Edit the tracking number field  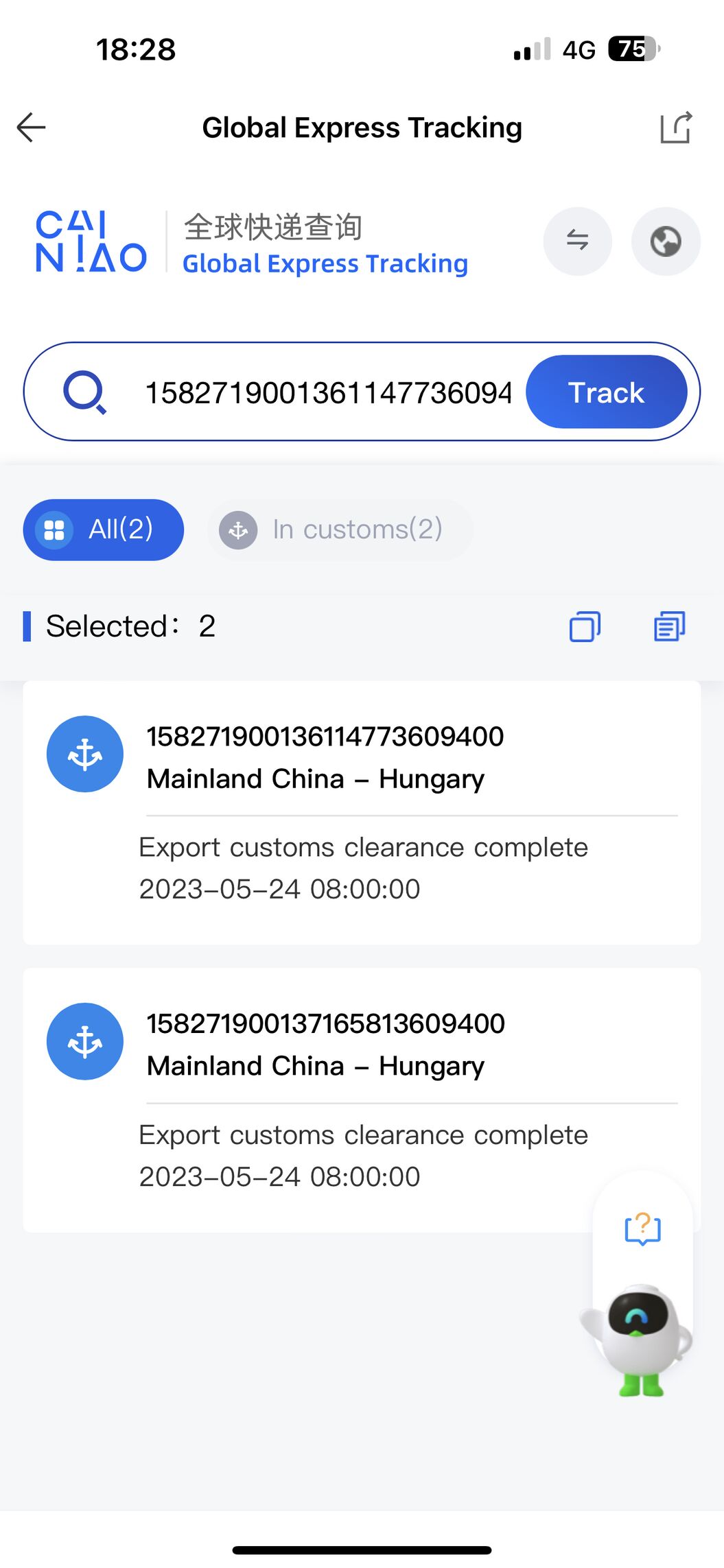(x=327, y=393)
